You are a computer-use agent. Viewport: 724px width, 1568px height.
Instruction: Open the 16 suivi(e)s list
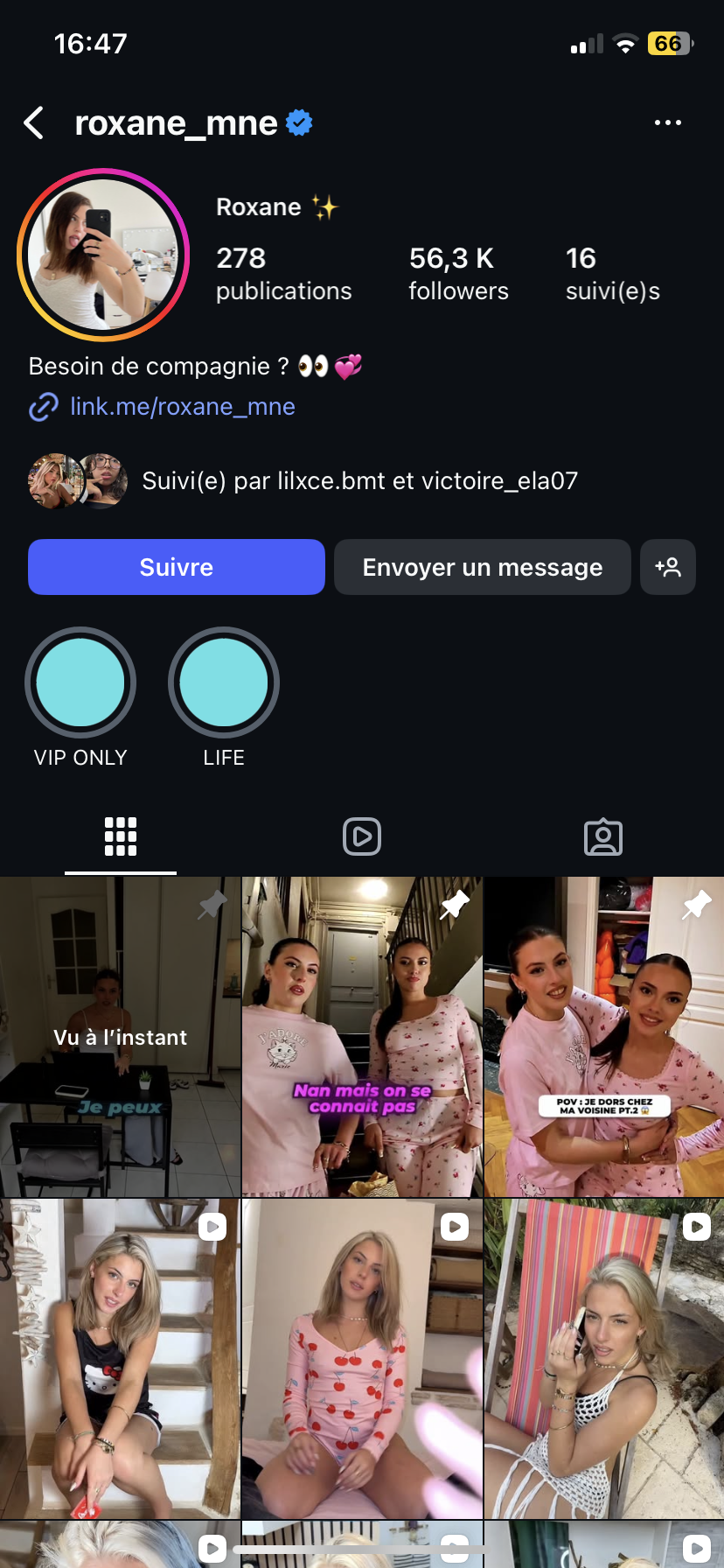click(612, 273)
